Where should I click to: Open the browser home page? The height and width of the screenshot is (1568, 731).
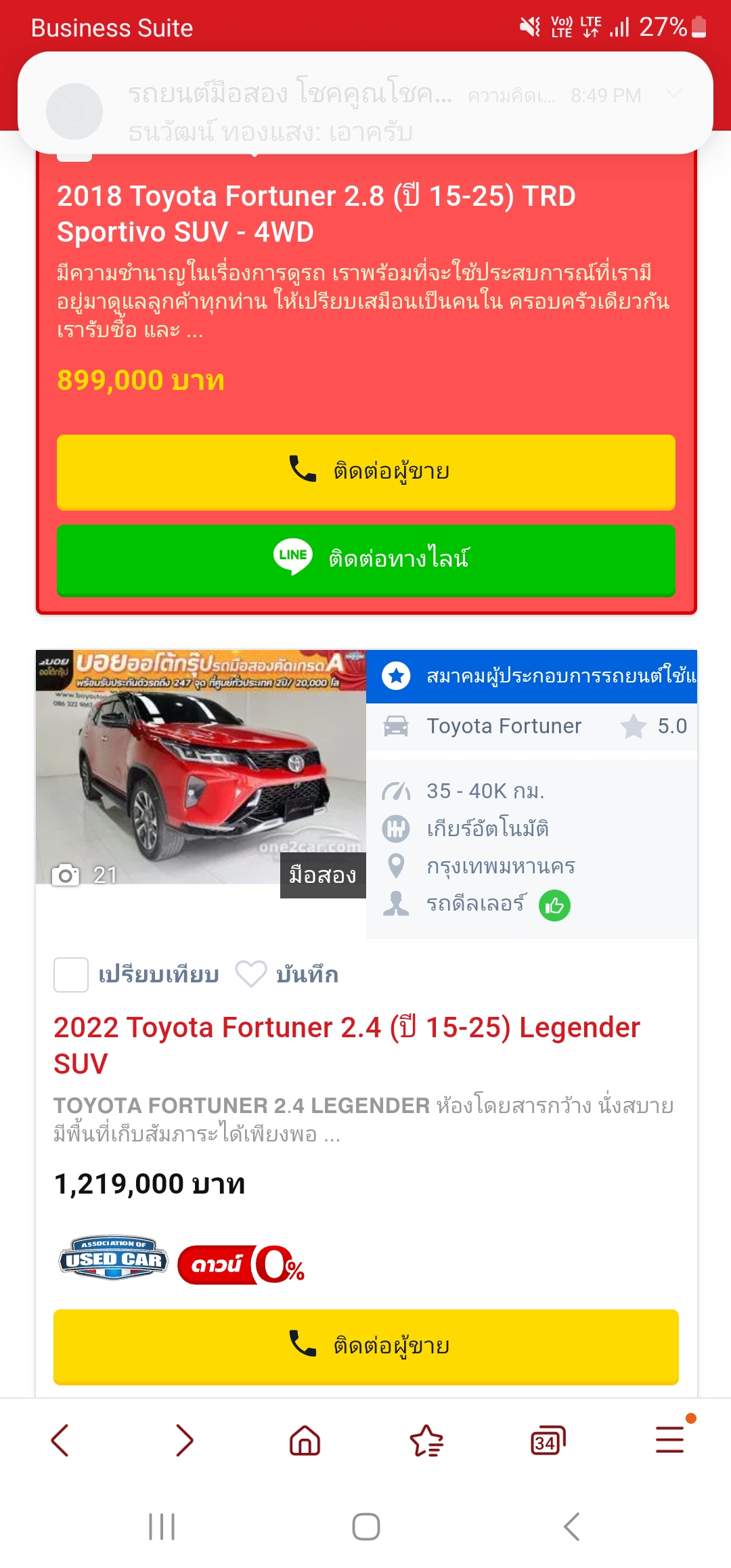click(x=305, y=1440)
